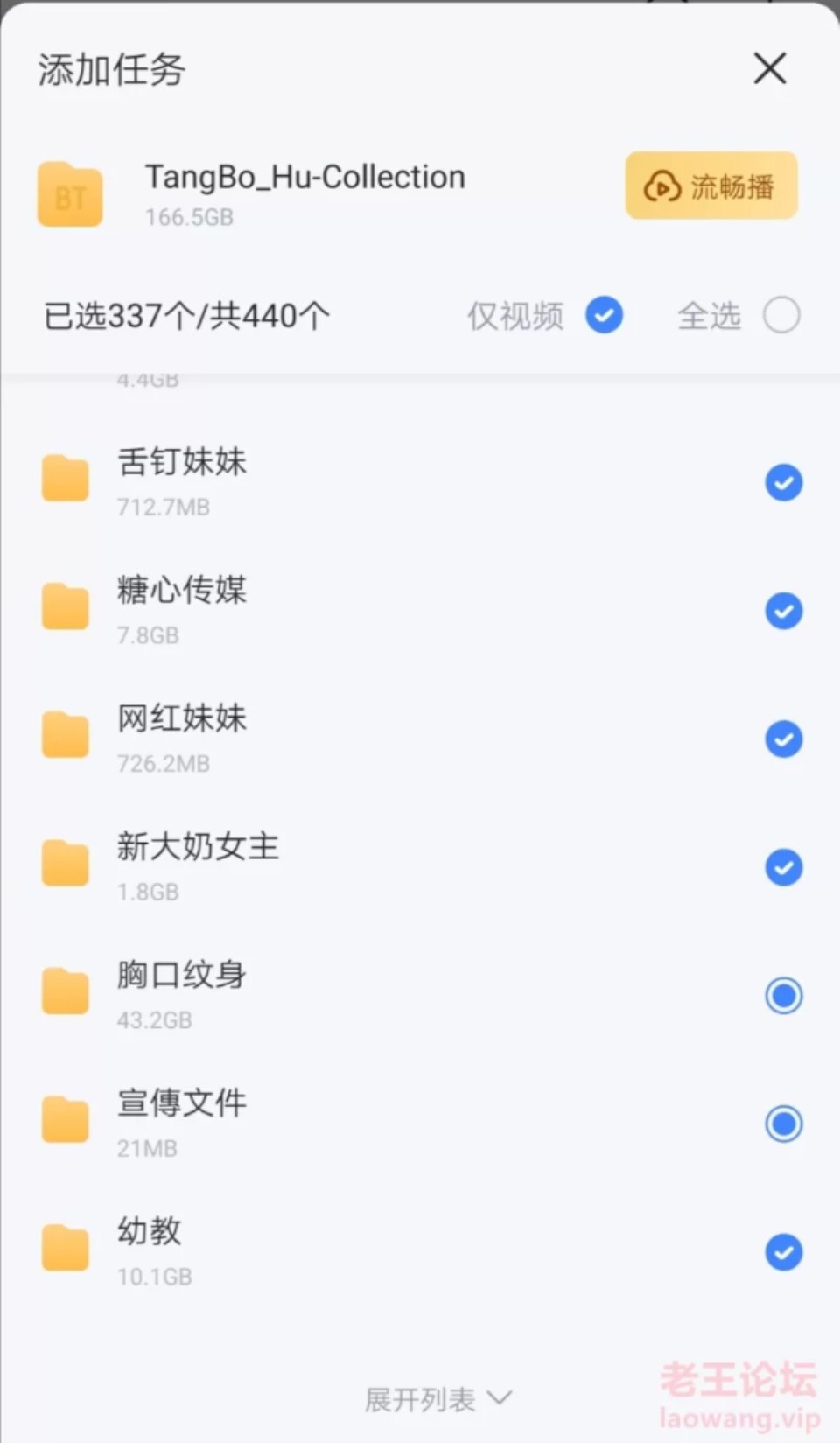This screenshot has height=1443, width=840.
Task: Click the BT torrent folder icon
Action: (69, 194)
